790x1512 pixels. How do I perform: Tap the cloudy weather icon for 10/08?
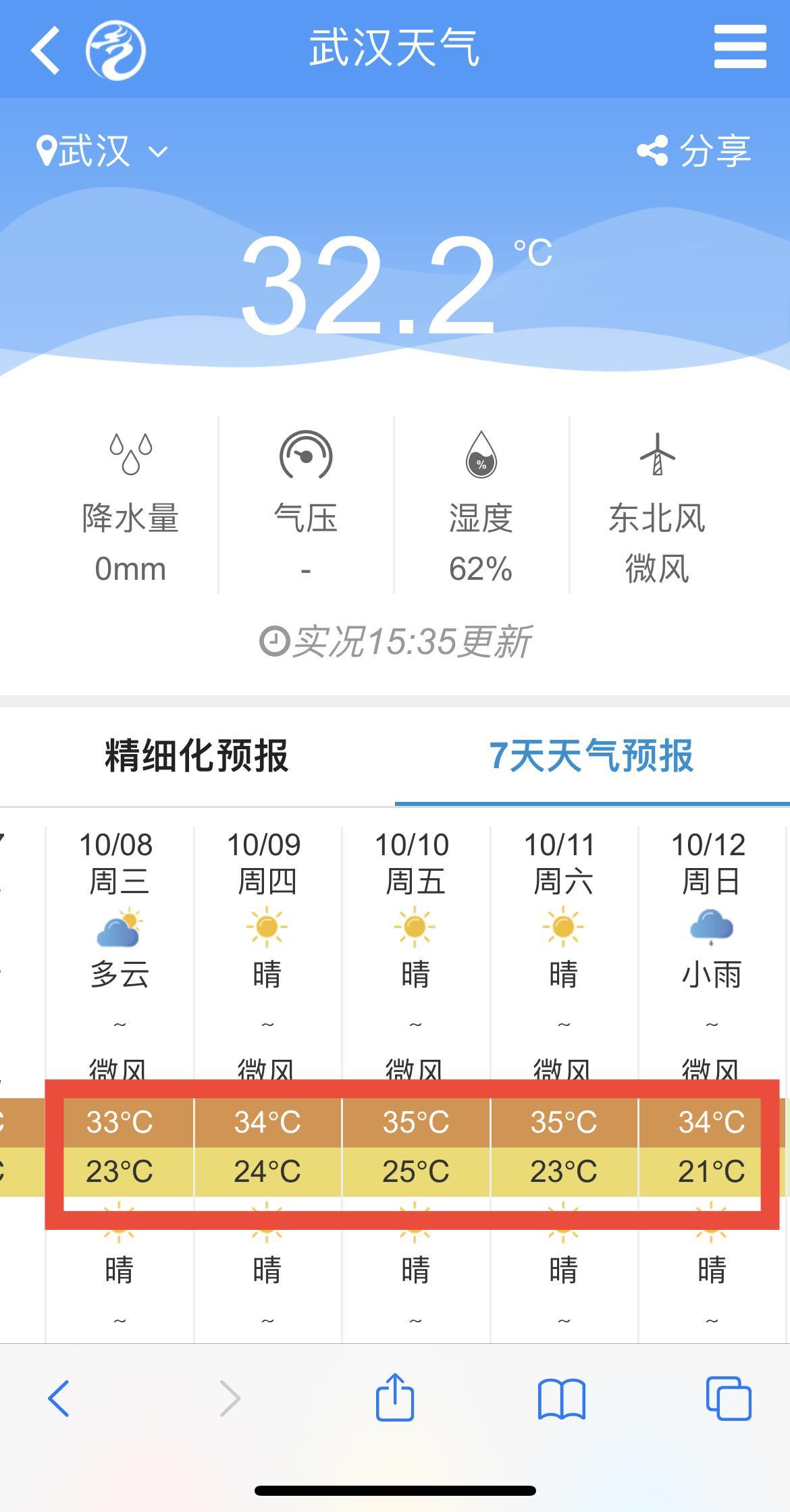(119, 927)
